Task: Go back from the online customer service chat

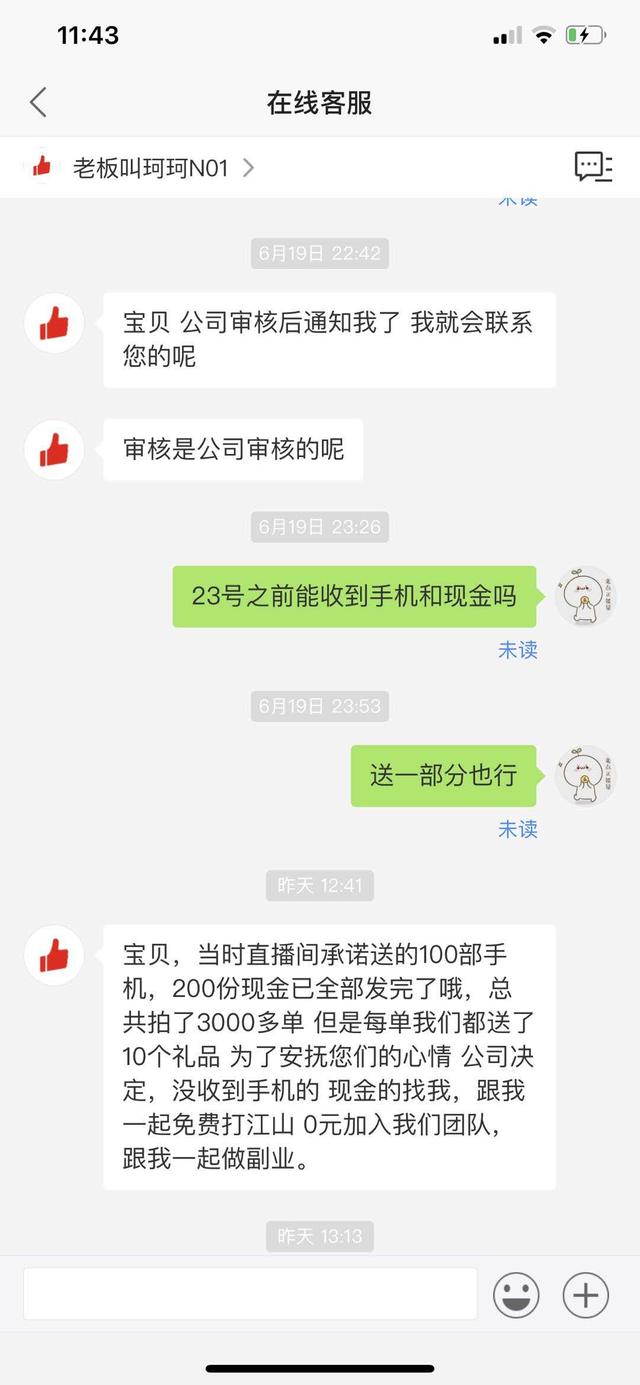Action: point(38,102)
